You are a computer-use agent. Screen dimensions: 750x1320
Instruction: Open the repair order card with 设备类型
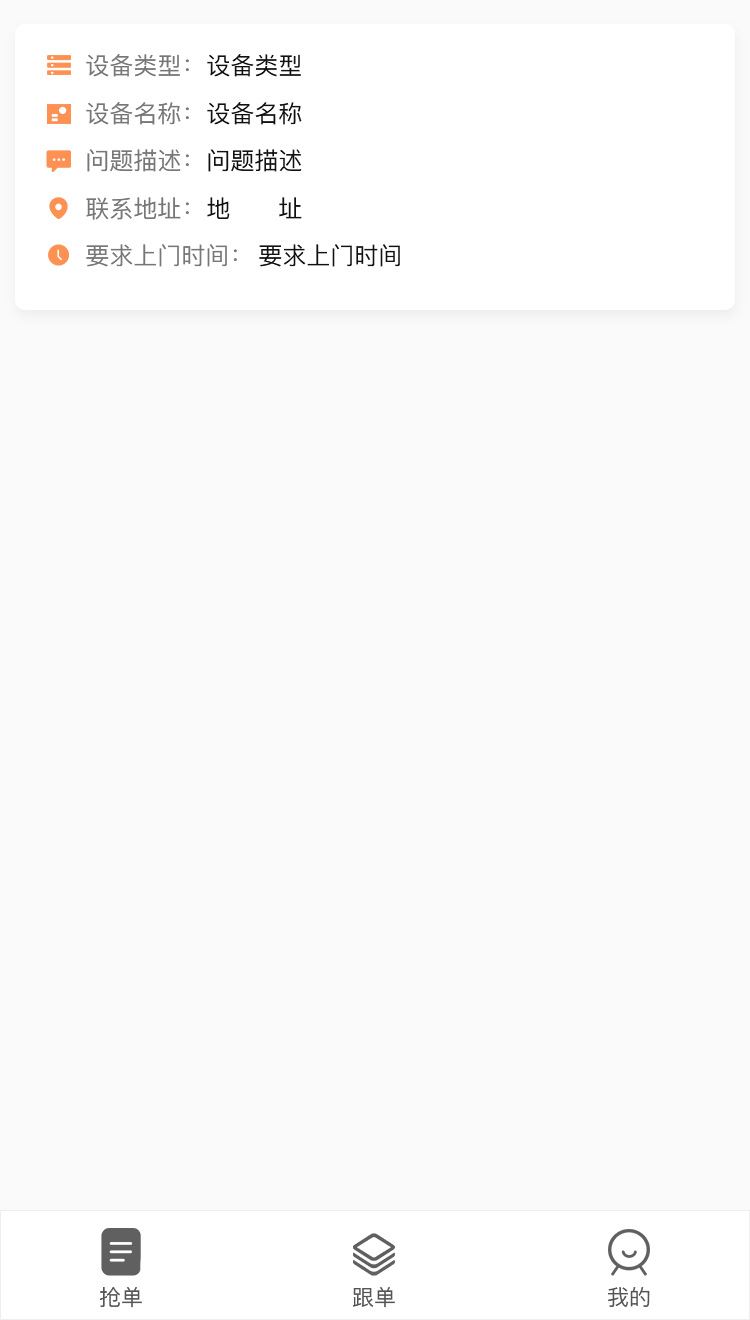click(374, 166)
